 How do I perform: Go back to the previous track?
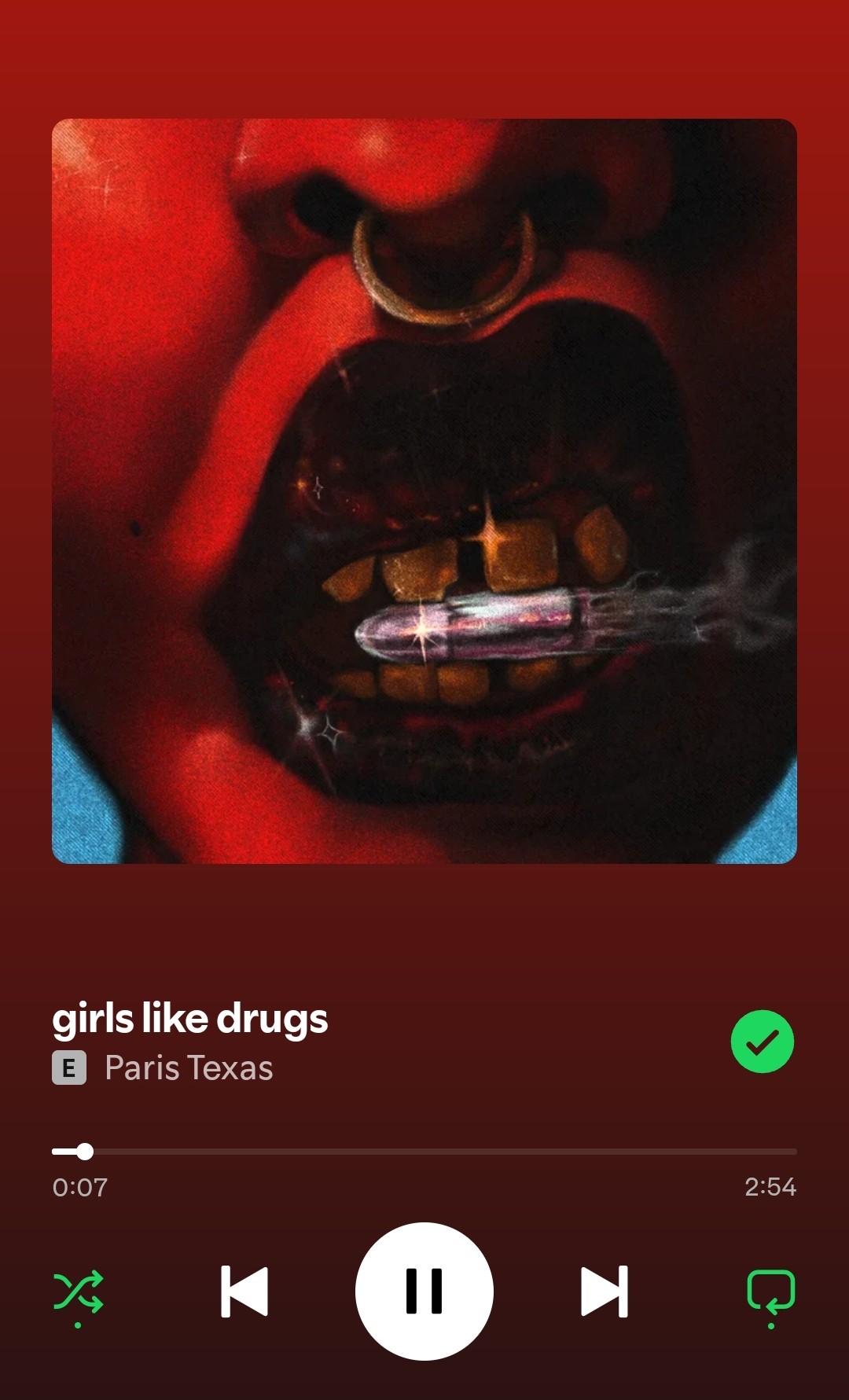tap(244, 1291)
